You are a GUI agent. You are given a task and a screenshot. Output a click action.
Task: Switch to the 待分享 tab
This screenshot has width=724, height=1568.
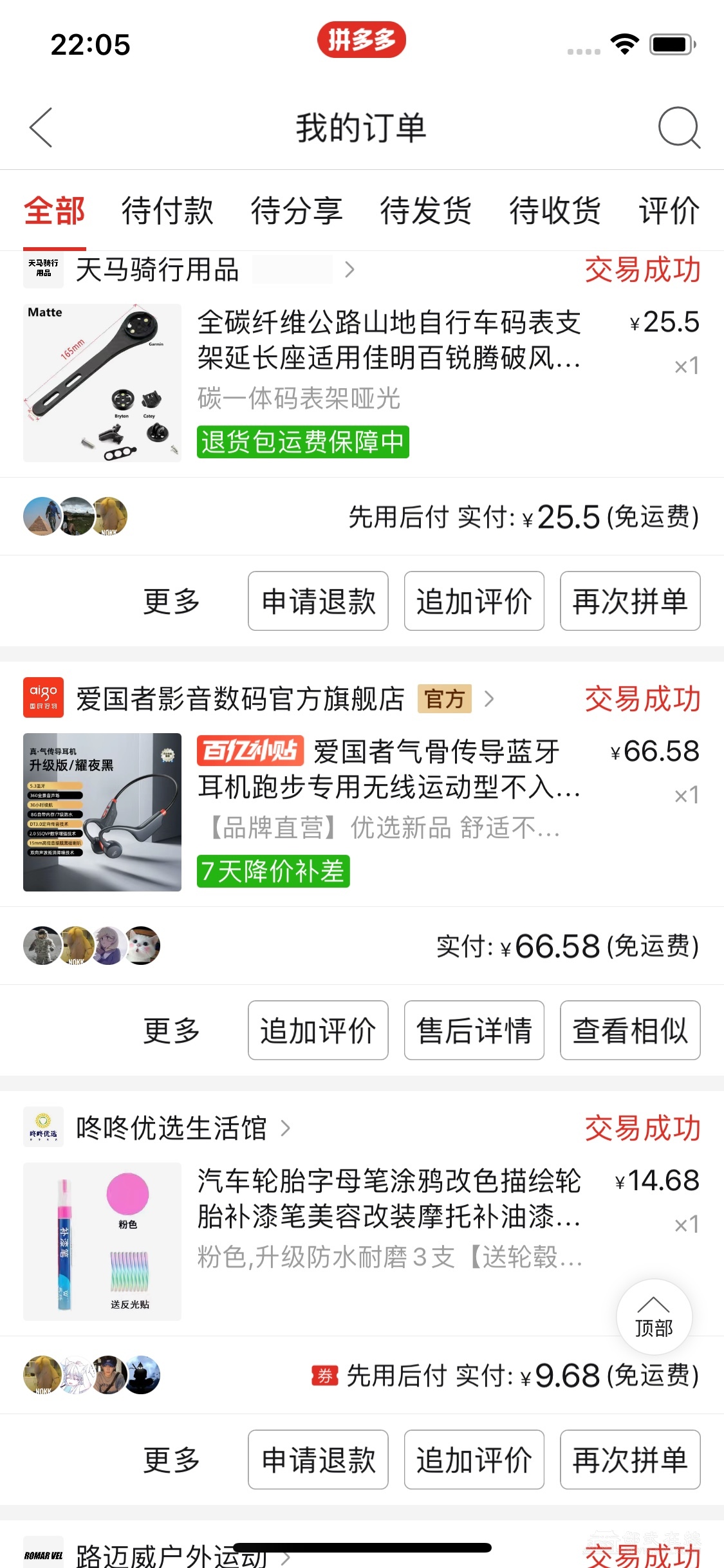[297, 210]
